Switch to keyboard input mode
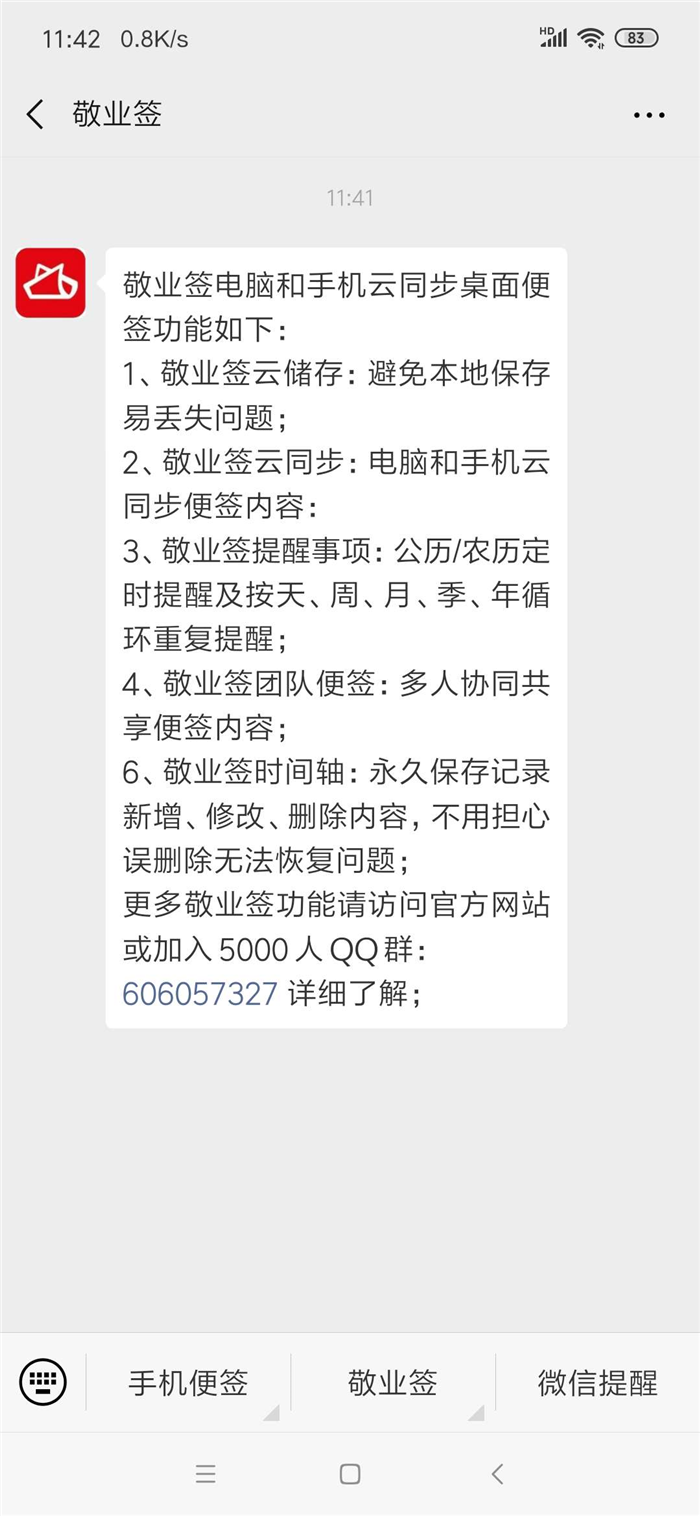Screen dimensions: 700x1516 coord(43,1383)
